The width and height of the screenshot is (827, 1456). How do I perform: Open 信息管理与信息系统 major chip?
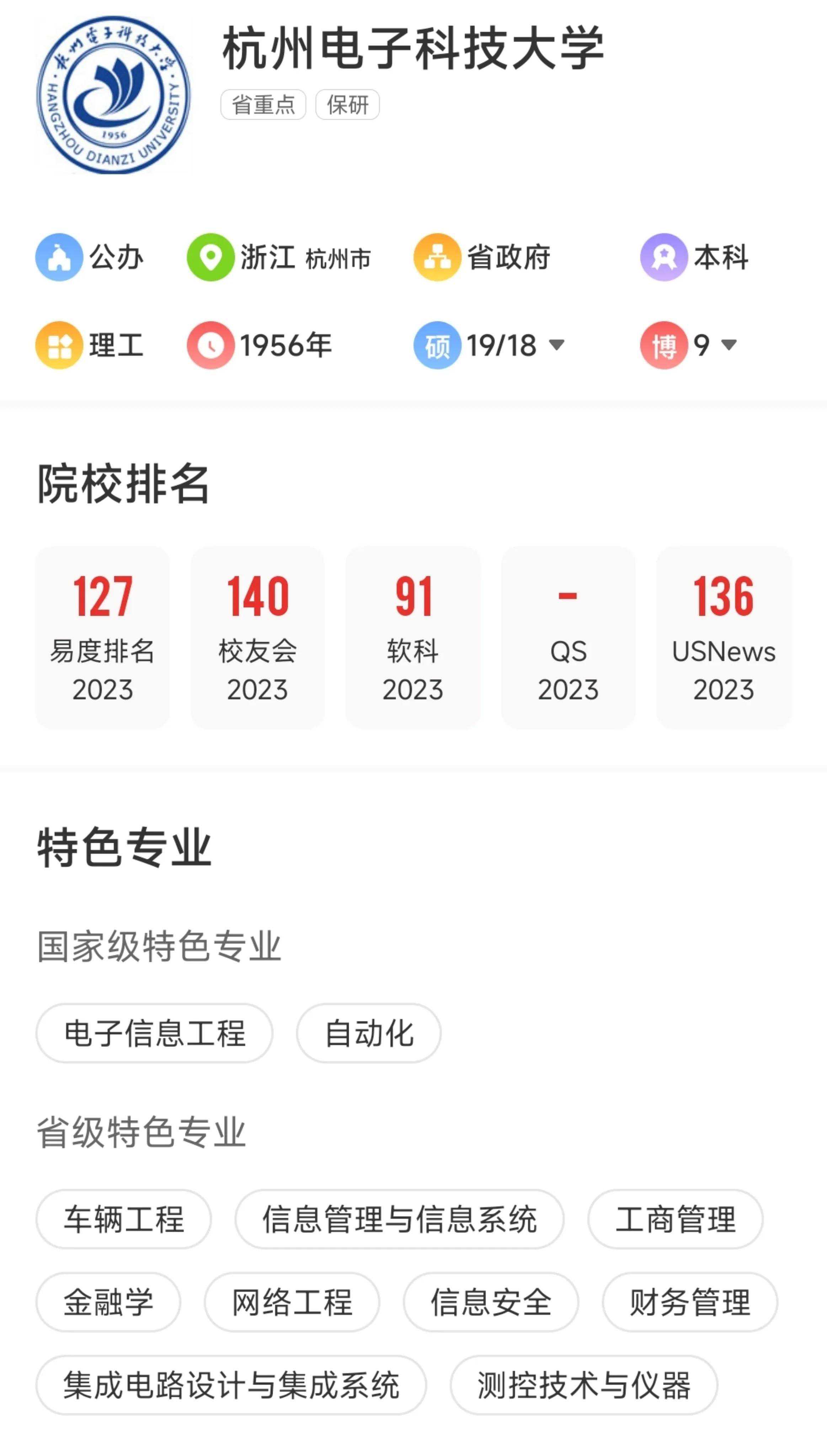pyautogui.click(x=399, y=1219)
